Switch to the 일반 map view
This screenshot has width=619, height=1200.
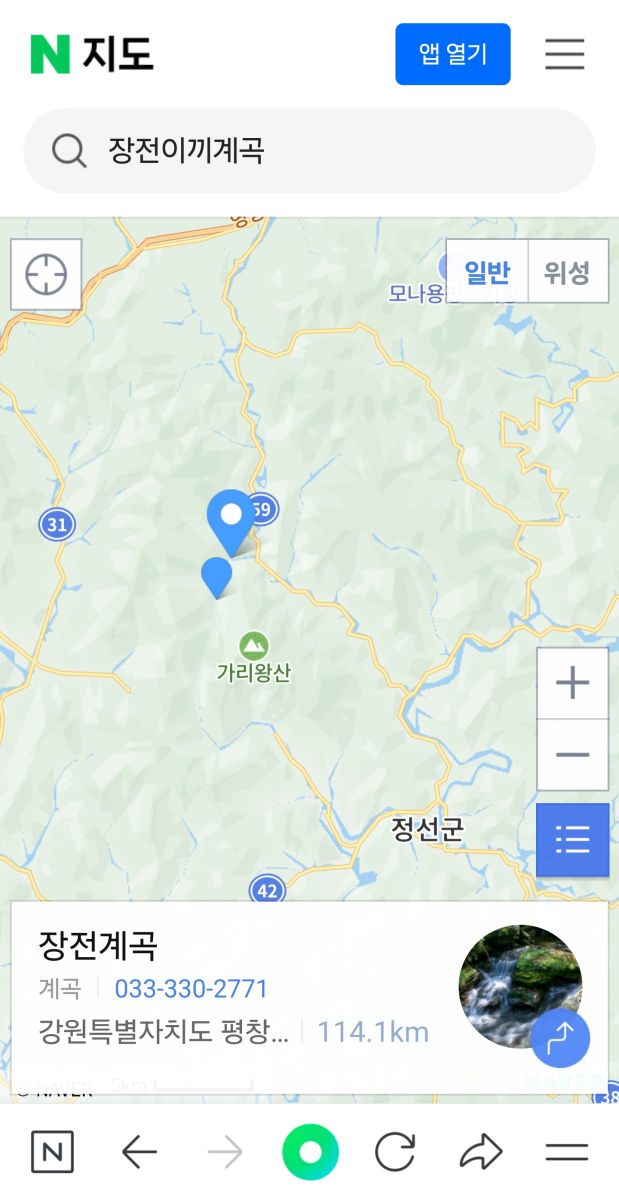coord(487,271)
